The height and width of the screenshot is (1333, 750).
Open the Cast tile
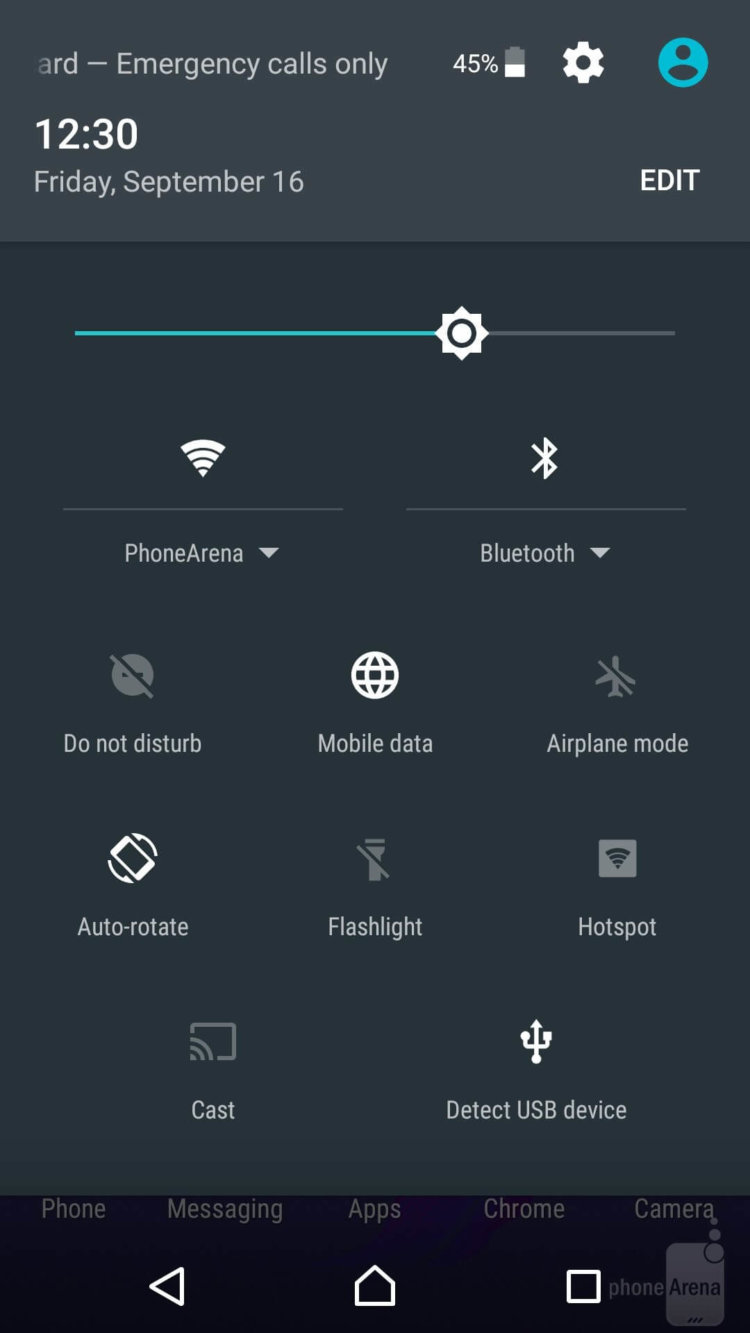coord(213,1043)
